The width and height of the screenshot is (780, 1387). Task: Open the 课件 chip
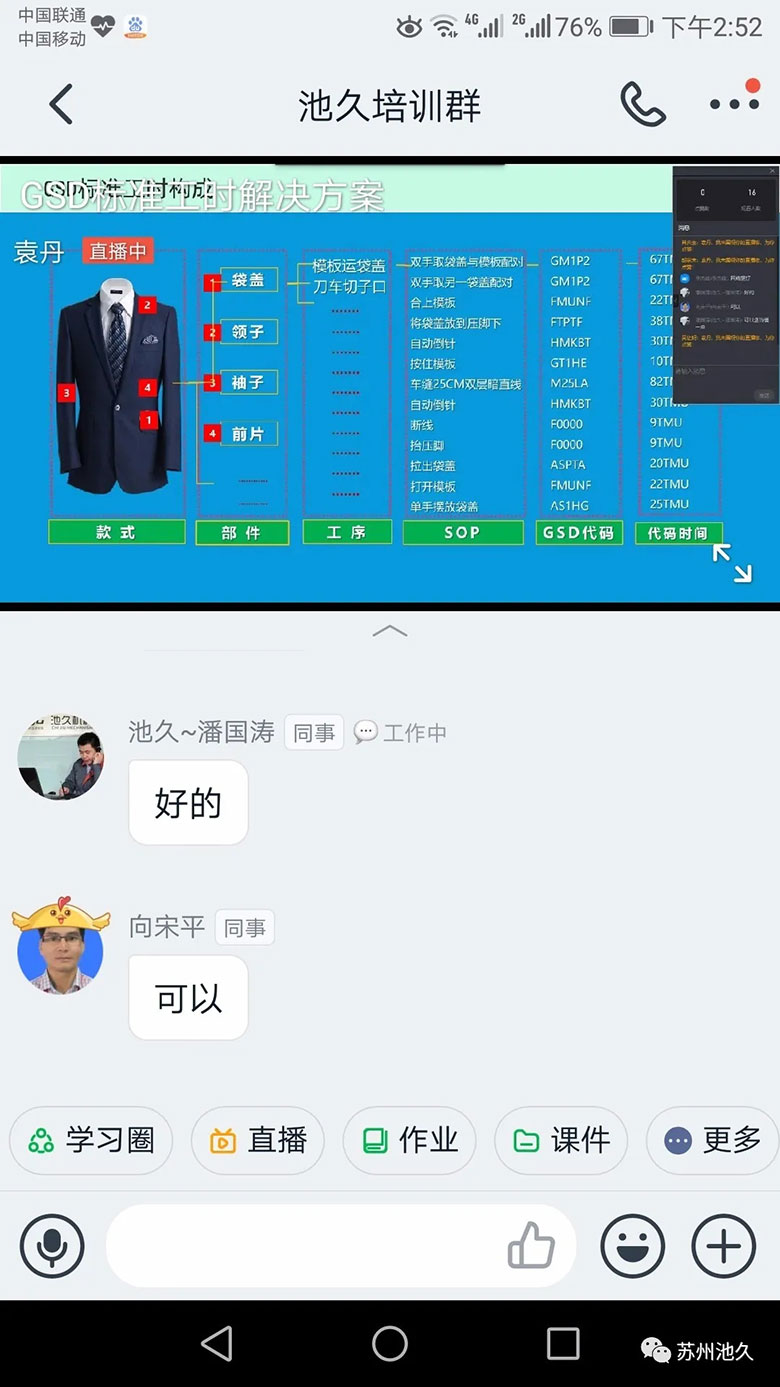tap(561, 1140)
